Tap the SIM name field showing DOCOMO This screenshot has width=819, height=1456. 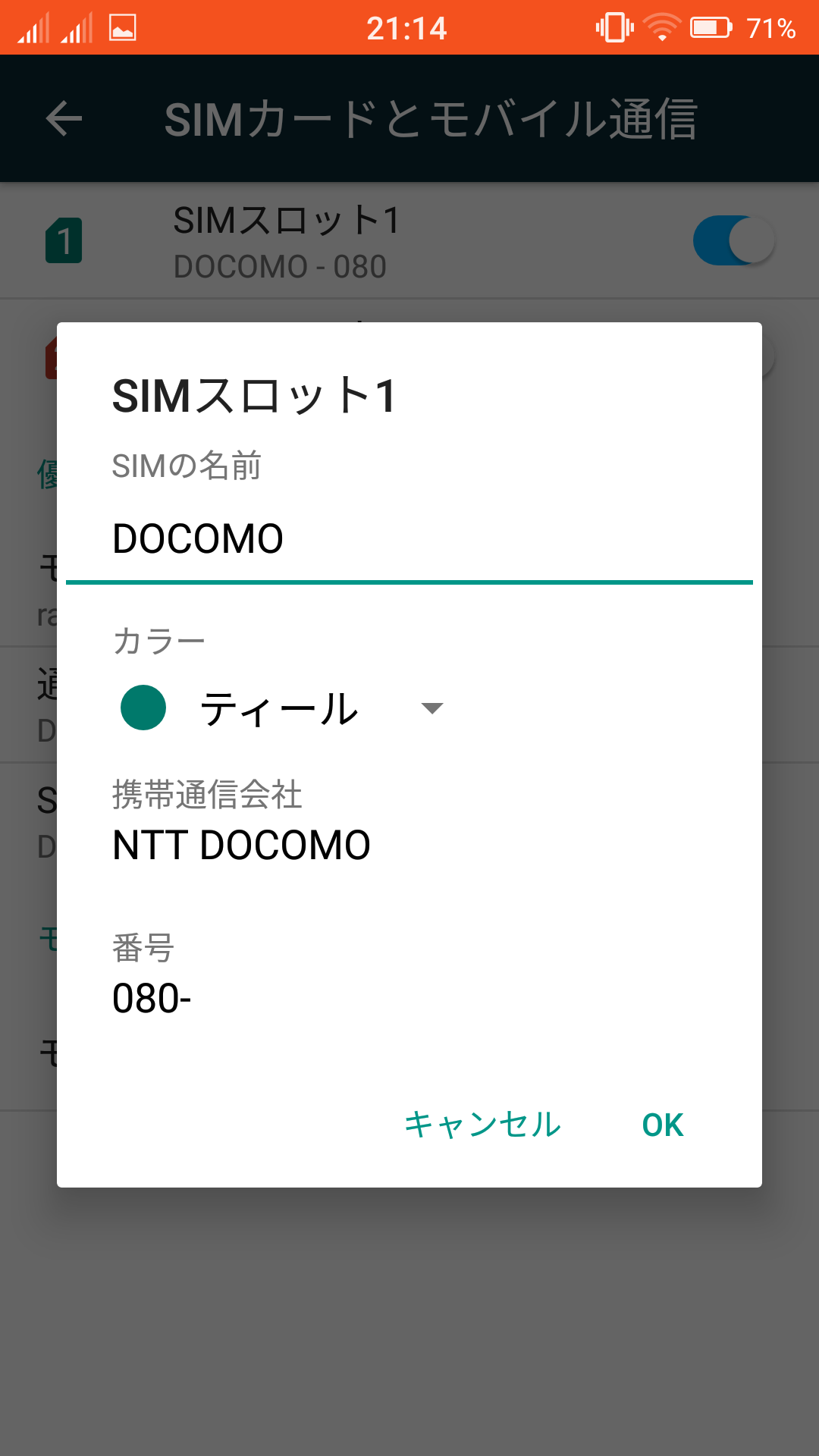tap(409, 540)
